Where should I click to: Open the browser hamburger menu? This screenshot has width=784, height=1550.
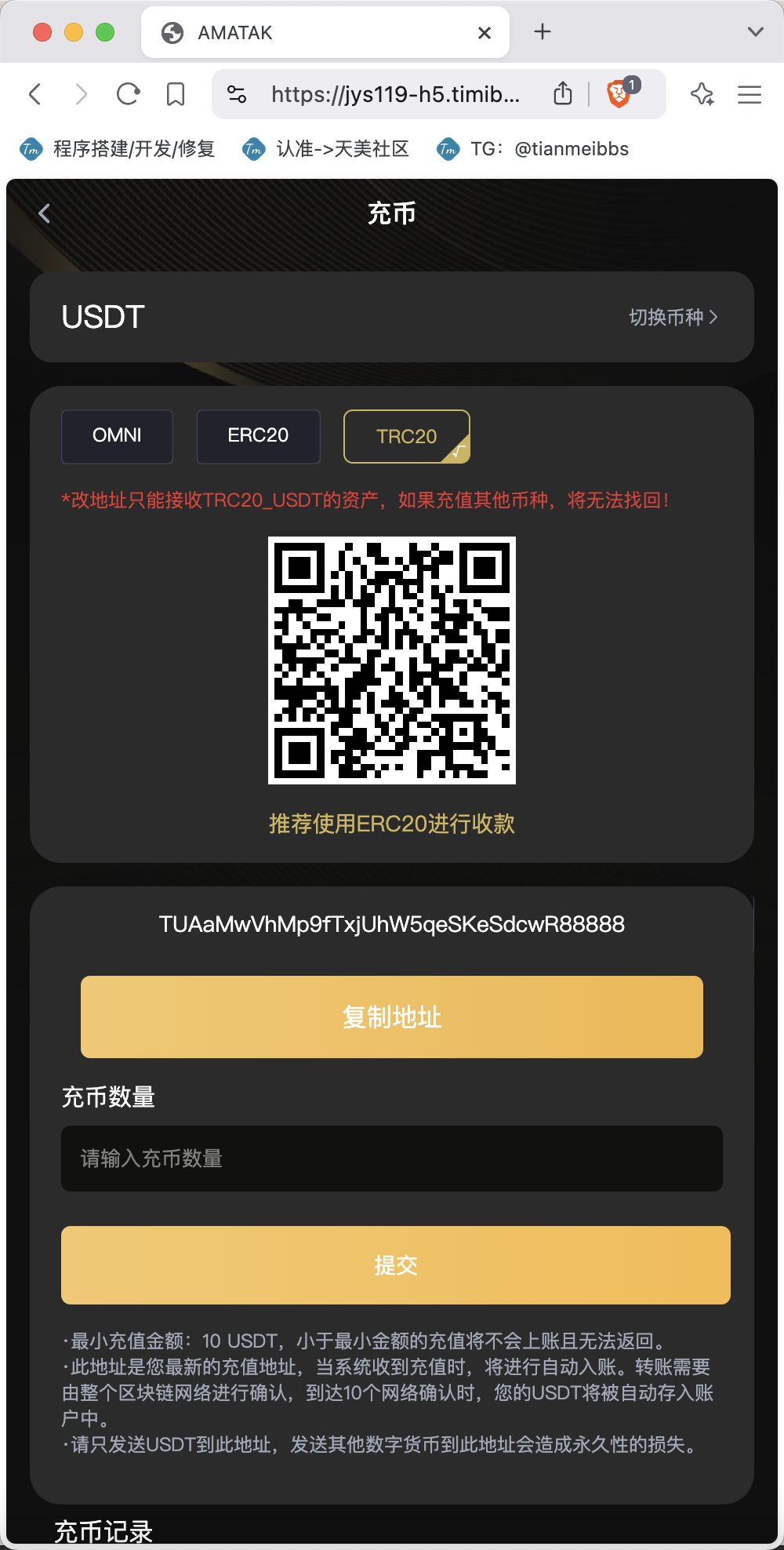(750, 95)
